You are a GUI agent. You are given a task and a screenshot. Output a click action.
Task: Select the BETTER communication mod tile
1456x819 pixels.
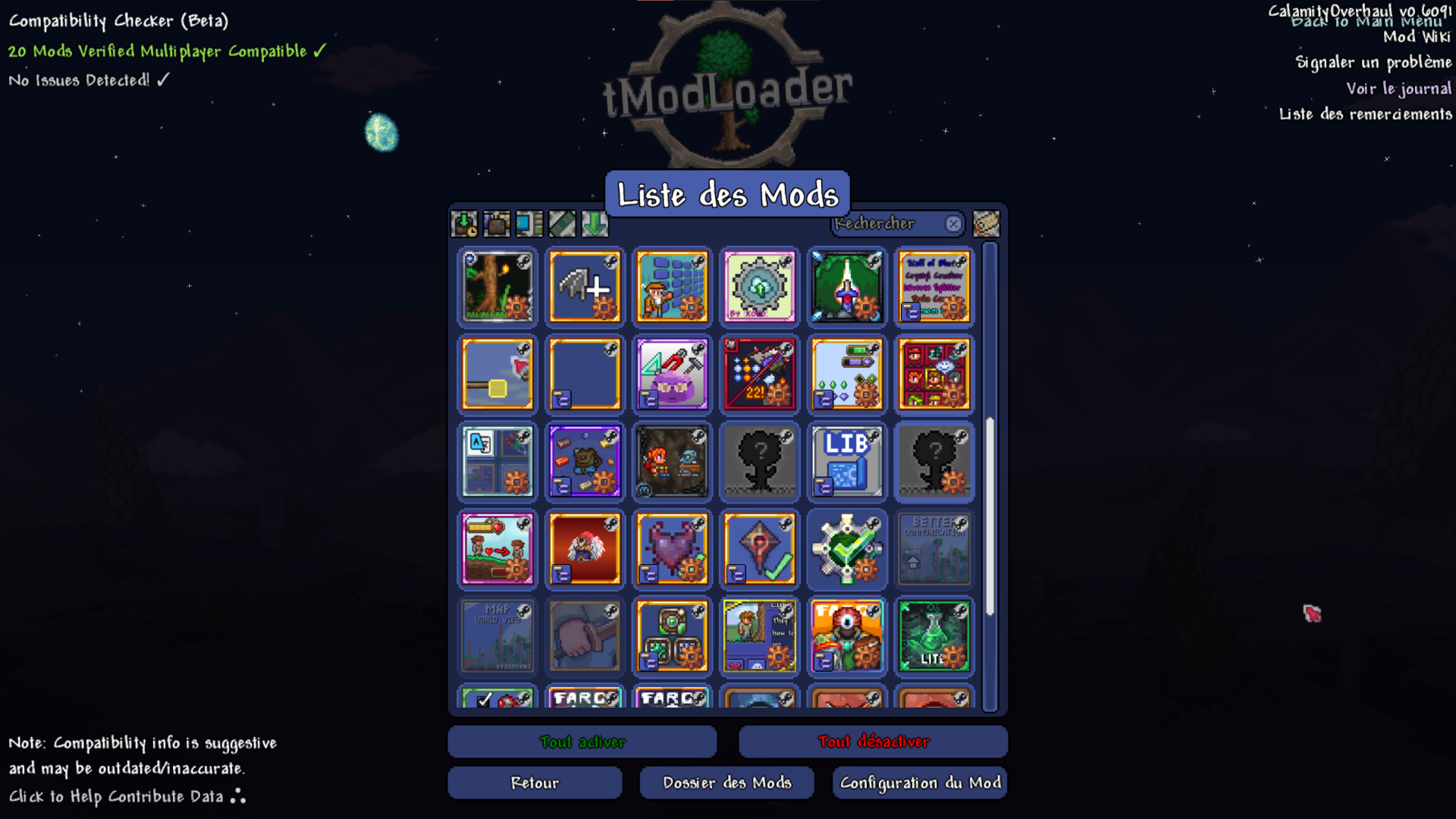[934, 548]
